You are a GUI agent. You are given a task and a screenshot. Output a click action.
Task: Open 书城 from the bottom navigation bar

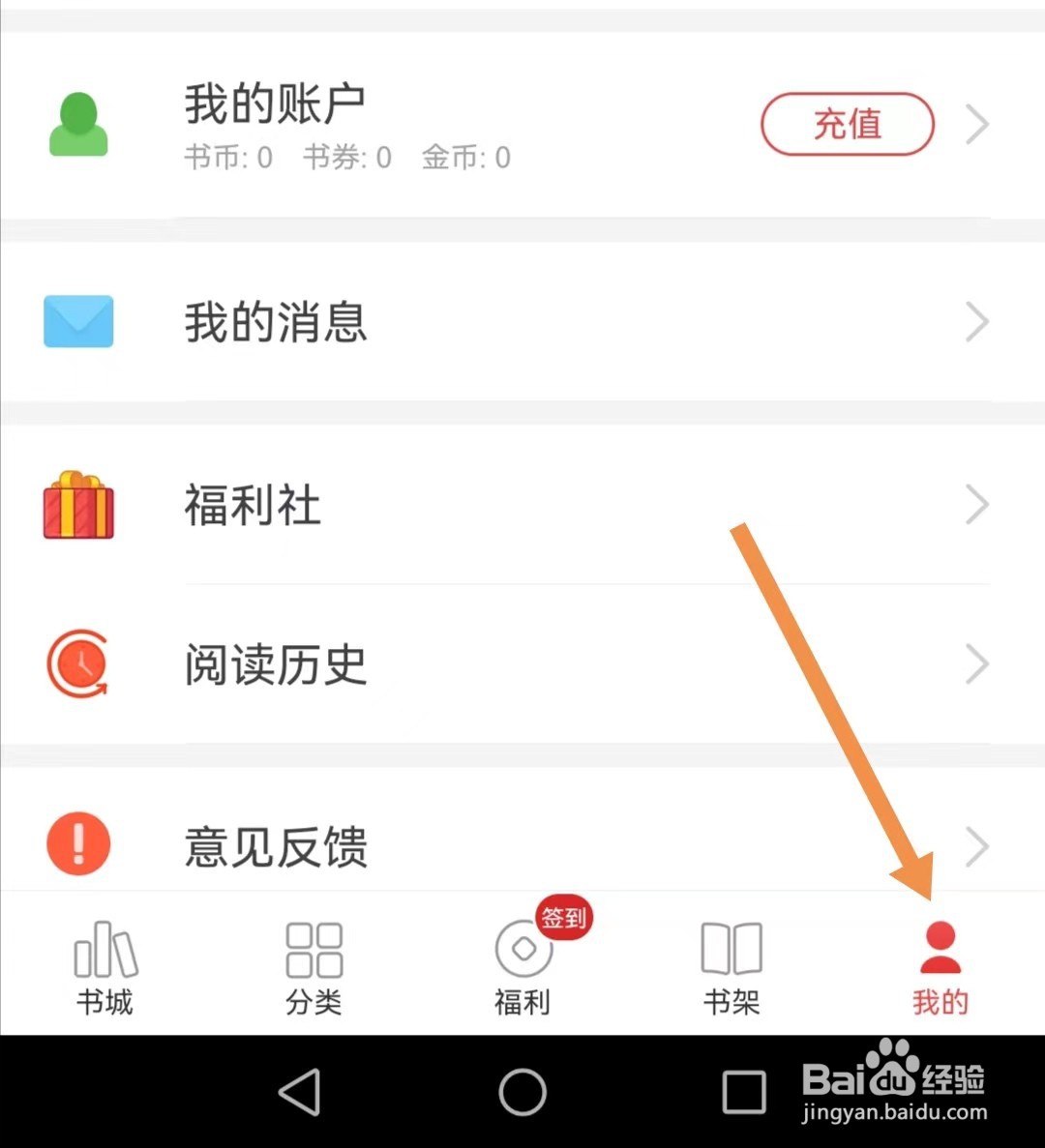[x=104, y=965]
